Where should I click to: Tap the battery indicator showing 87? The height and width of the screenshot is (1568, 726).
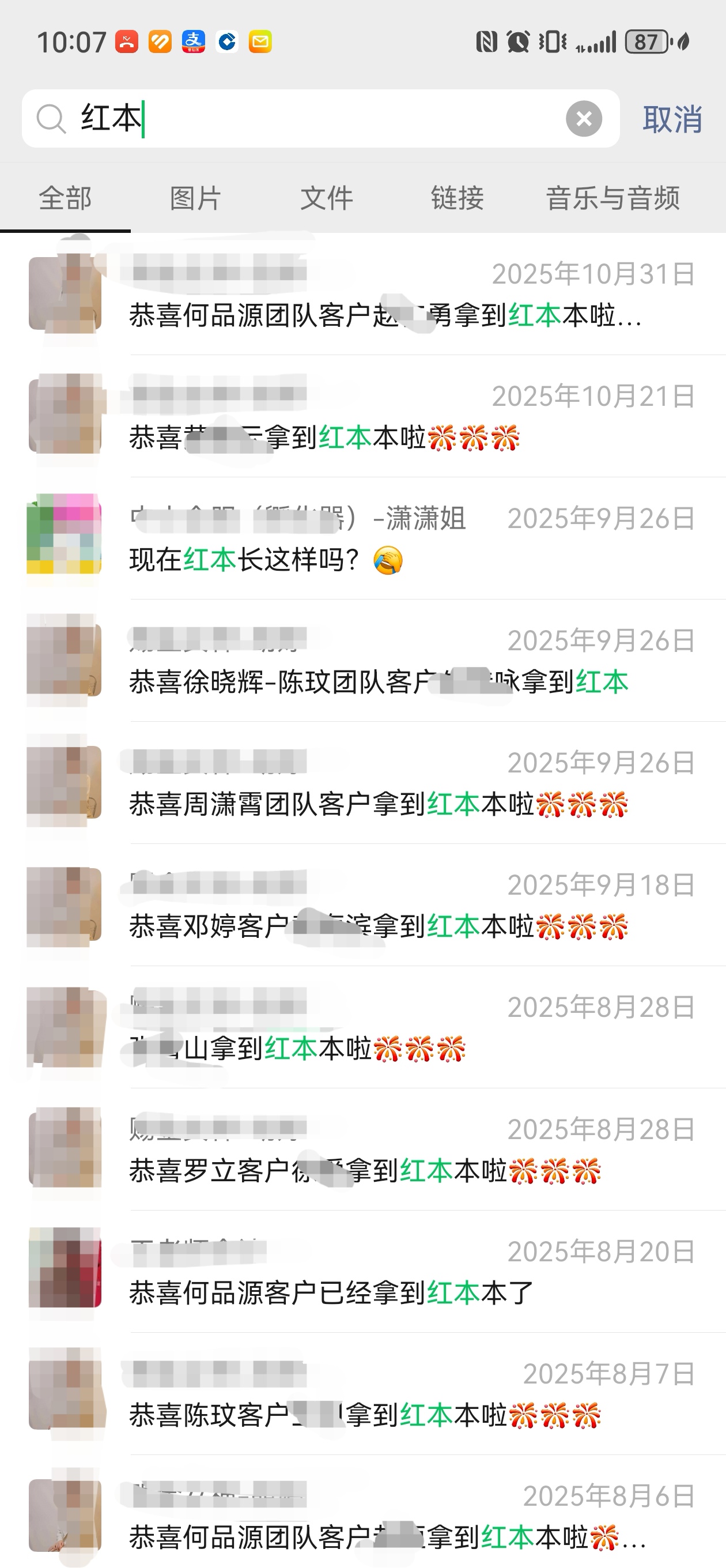(647, 42)
